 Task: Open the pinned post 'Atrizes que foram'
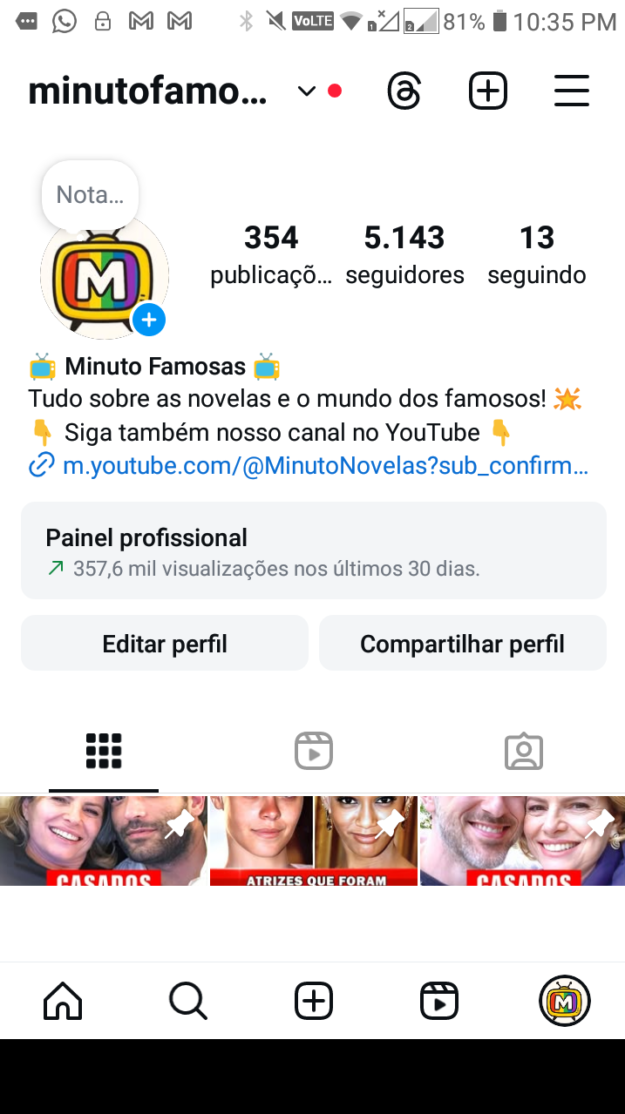[313, 840]
